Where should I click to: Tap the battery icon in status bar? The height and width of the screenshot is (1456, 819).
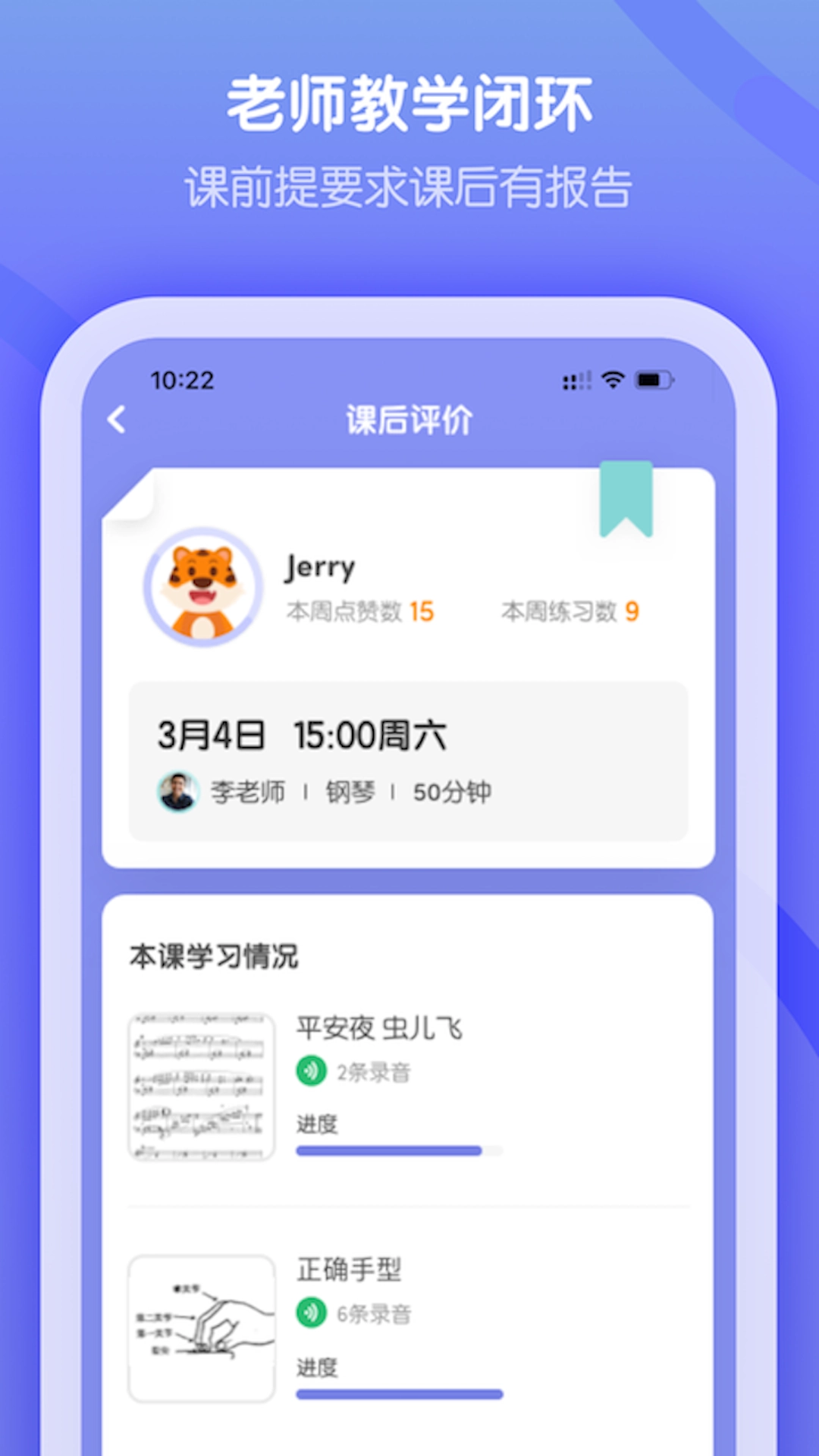tap(655, 378)
